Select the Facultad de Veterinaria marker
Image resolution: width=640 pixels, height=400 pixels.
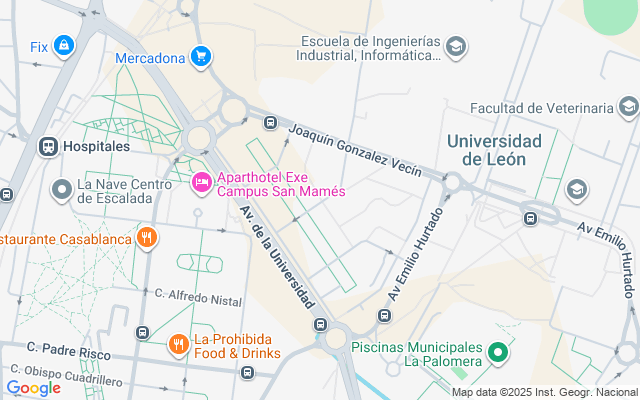pyautogui.click(x=629, y=107)
